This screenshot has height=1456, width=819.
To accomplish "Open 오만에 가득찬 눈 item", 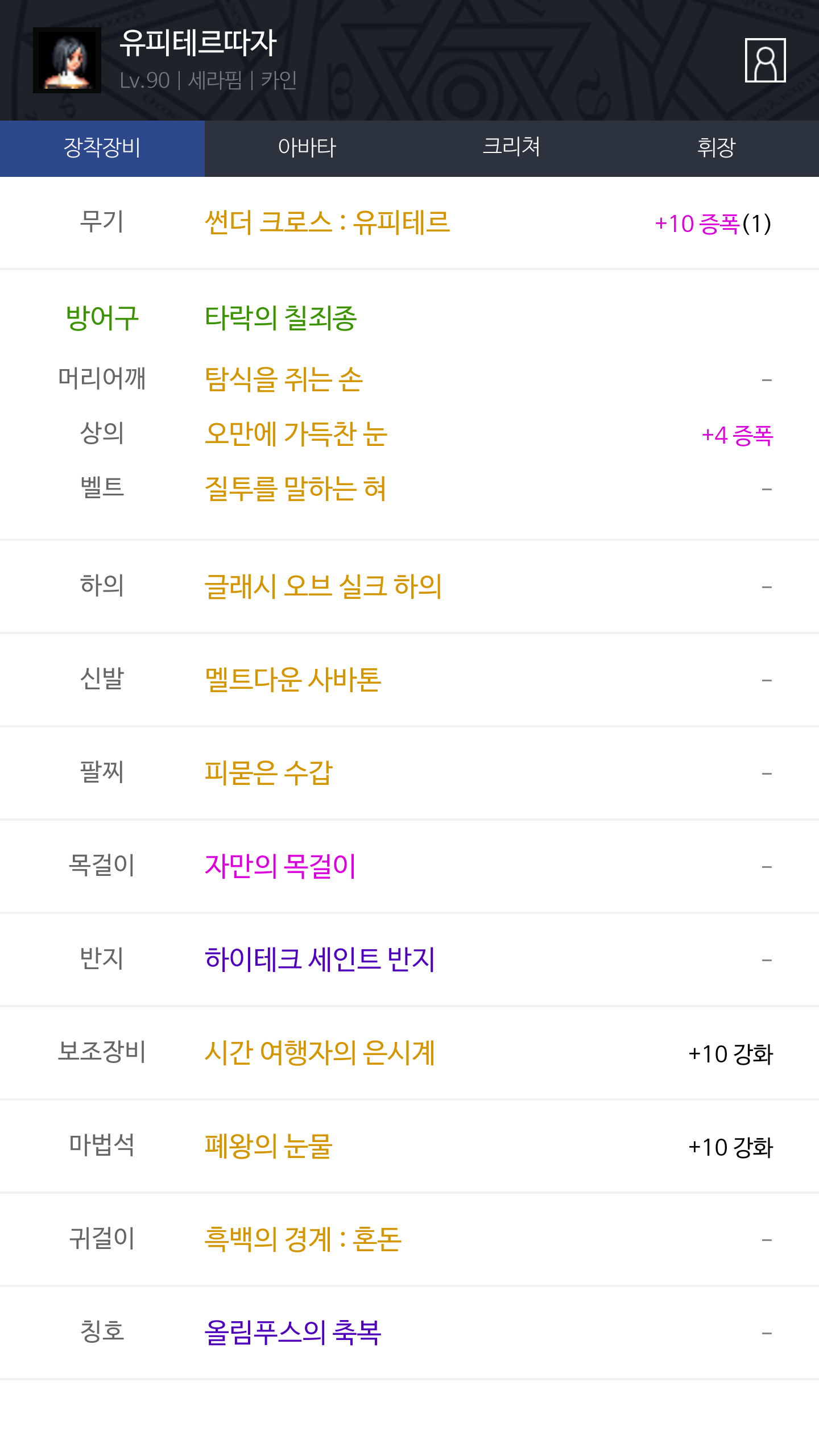I will coord(296,434).
